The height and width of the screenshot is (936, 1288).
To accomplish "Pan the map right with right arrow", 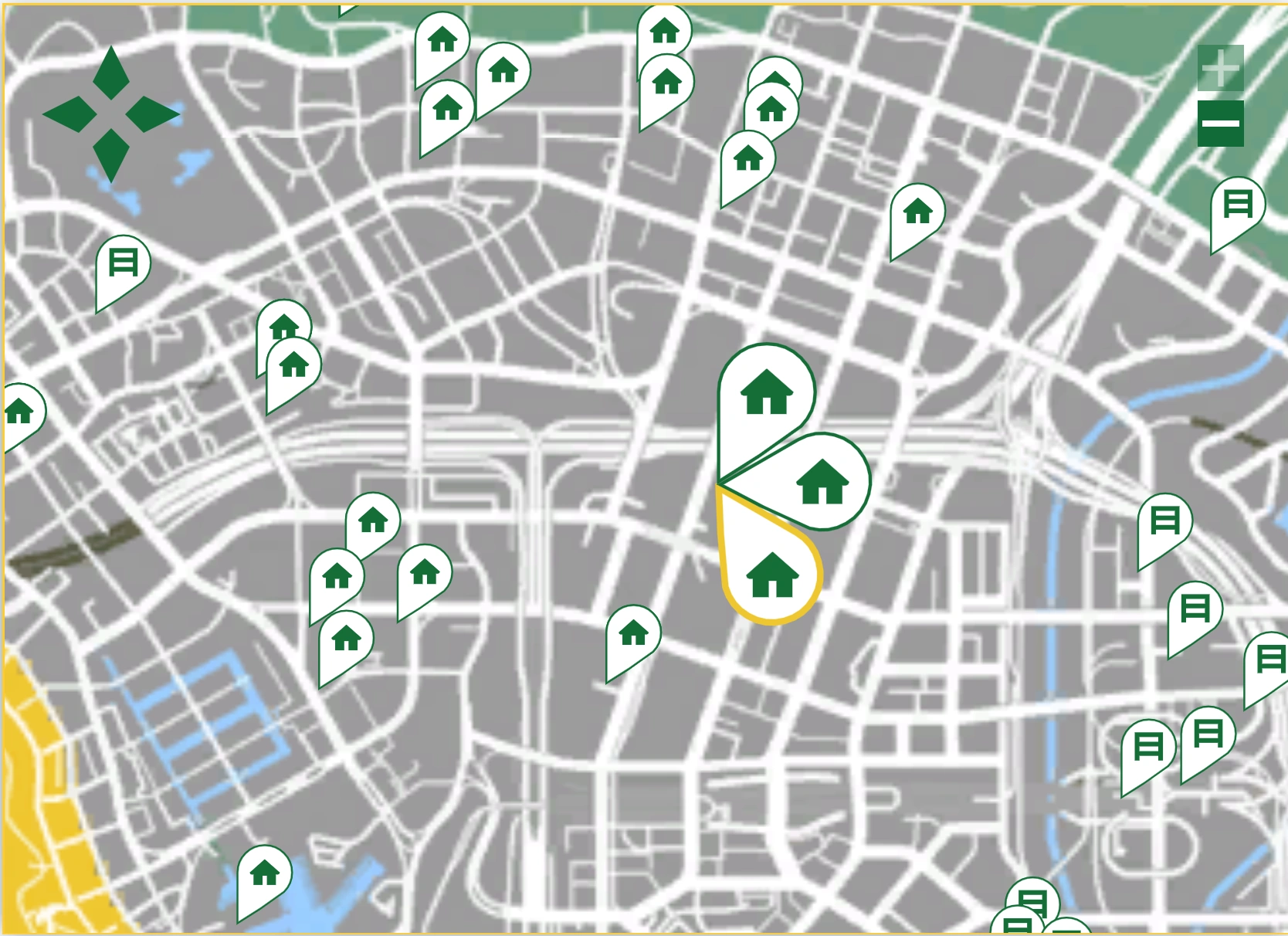I will tap(152, 114).
